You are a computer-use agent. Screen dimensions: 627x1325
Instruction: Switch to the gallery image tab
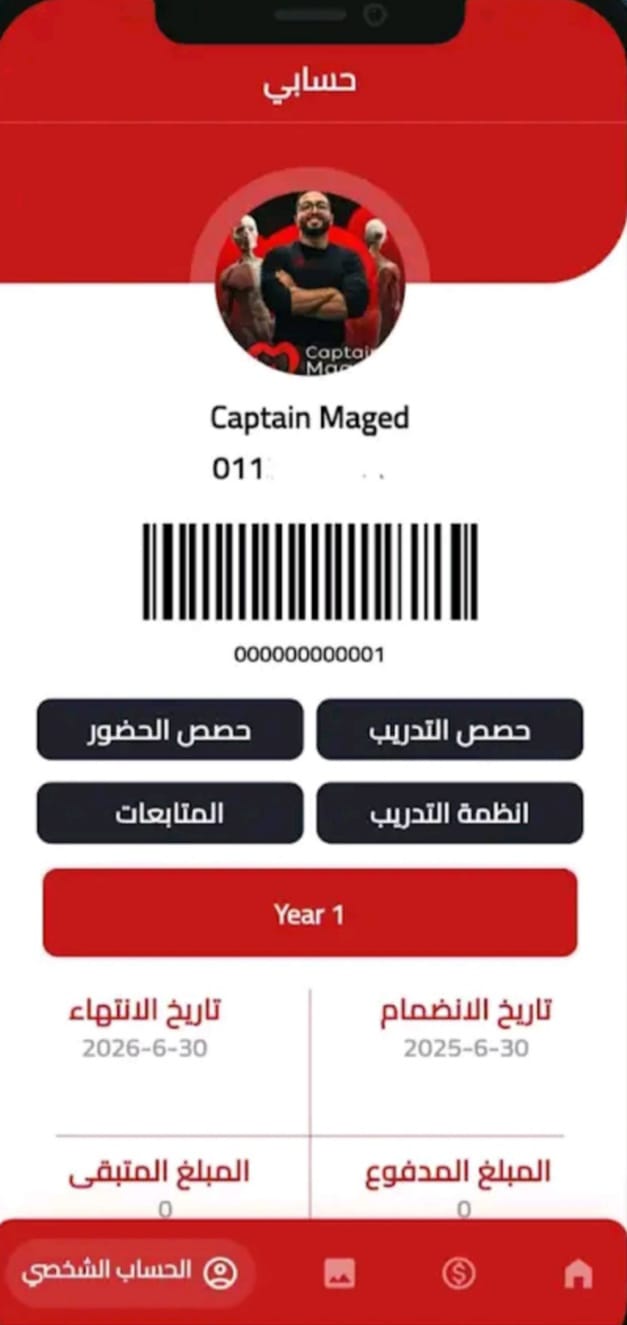(340, 1273)
